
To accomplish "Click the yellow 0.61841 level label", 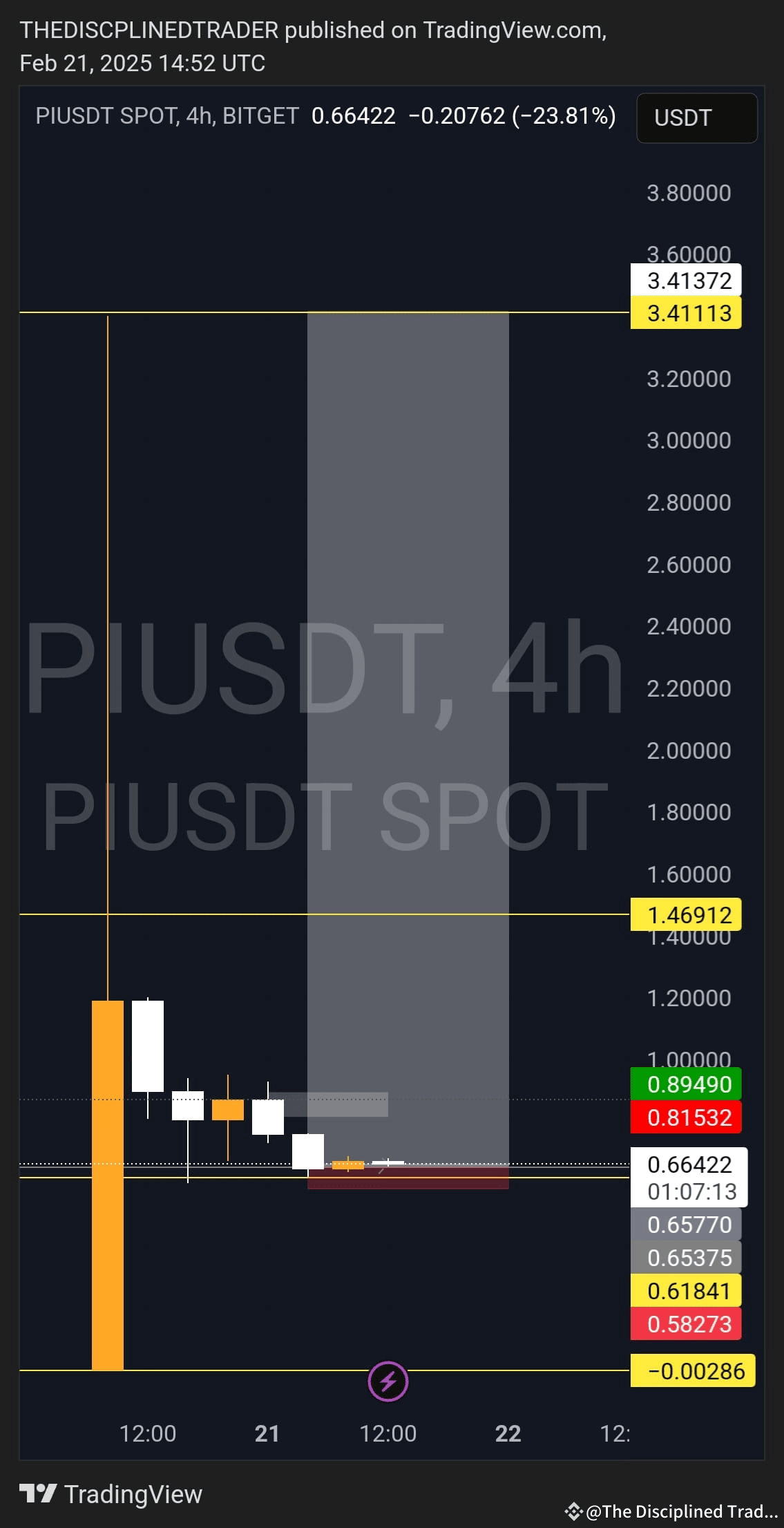I will coord(685,1290).
